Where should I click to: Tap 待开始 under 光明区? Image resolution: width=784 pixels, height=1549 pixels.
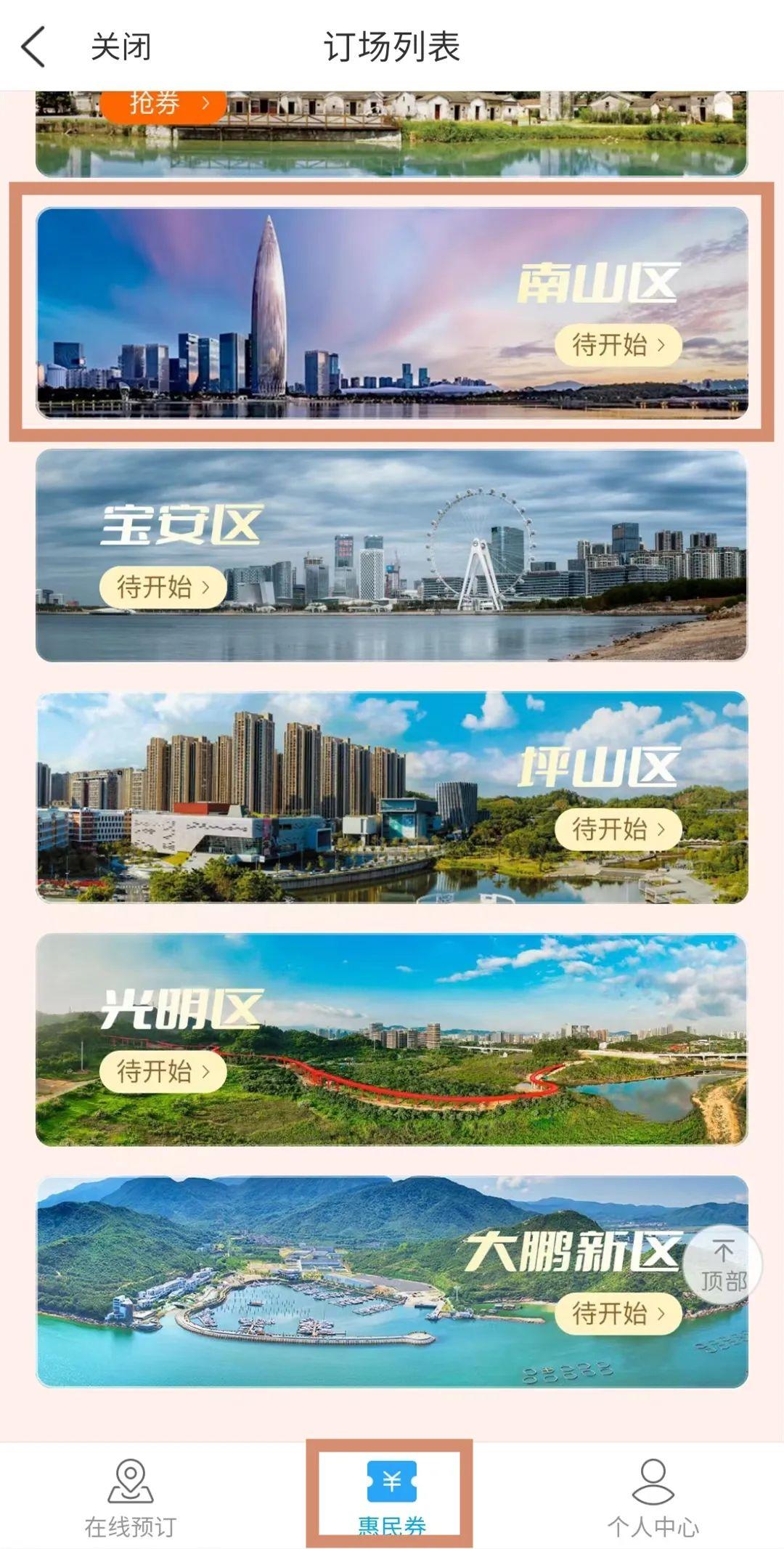click(163, 1071)
